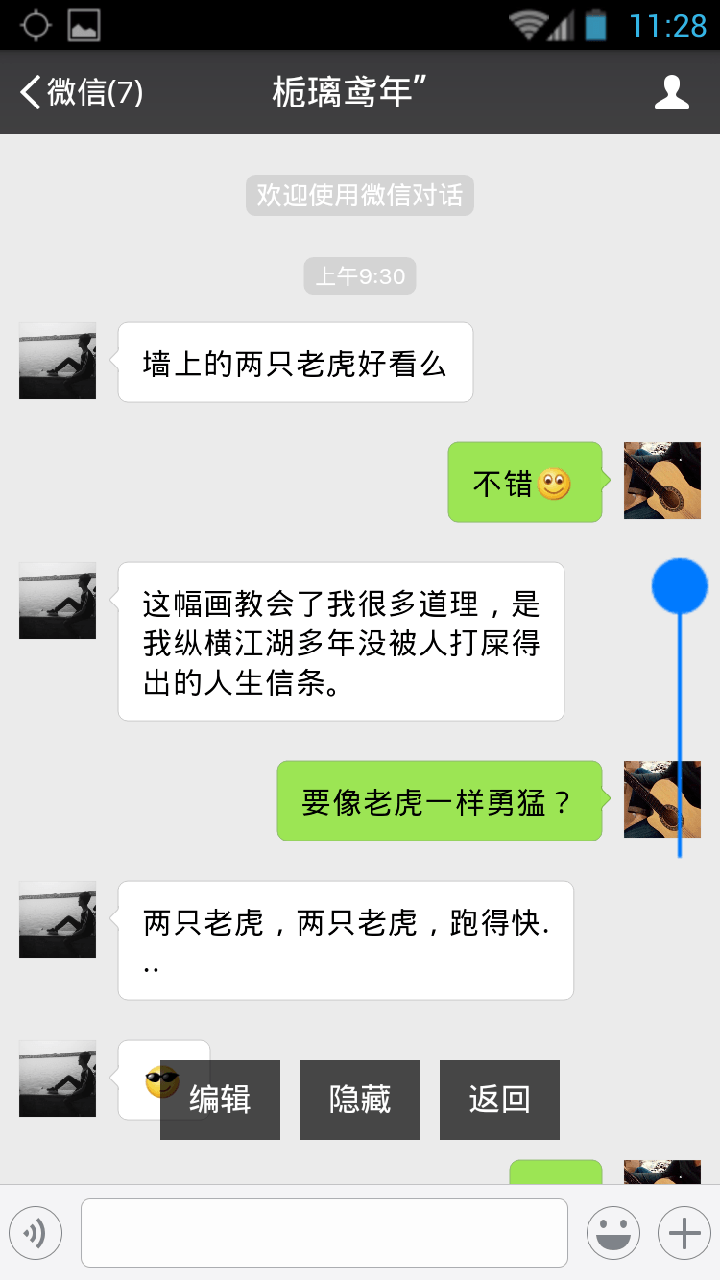Open the plus attachment menu
Screen dimensions: 720x1280
(684, 1232)
